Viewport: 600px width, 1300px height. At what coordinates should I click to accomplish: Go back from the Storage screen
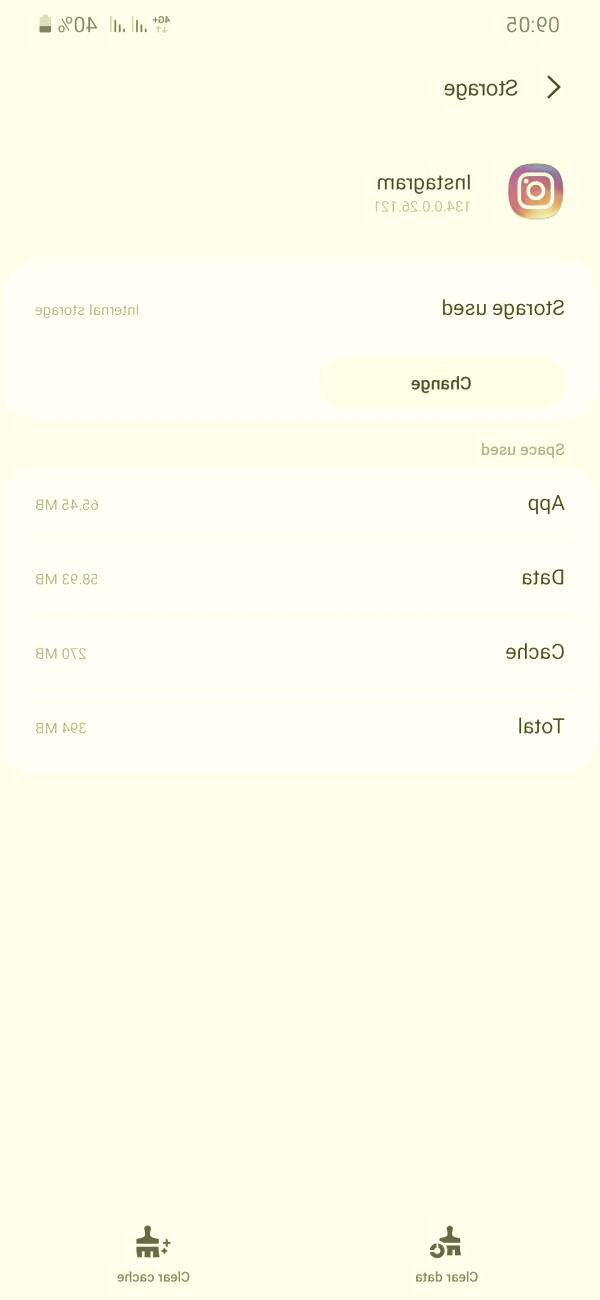(x=554, y=88)
